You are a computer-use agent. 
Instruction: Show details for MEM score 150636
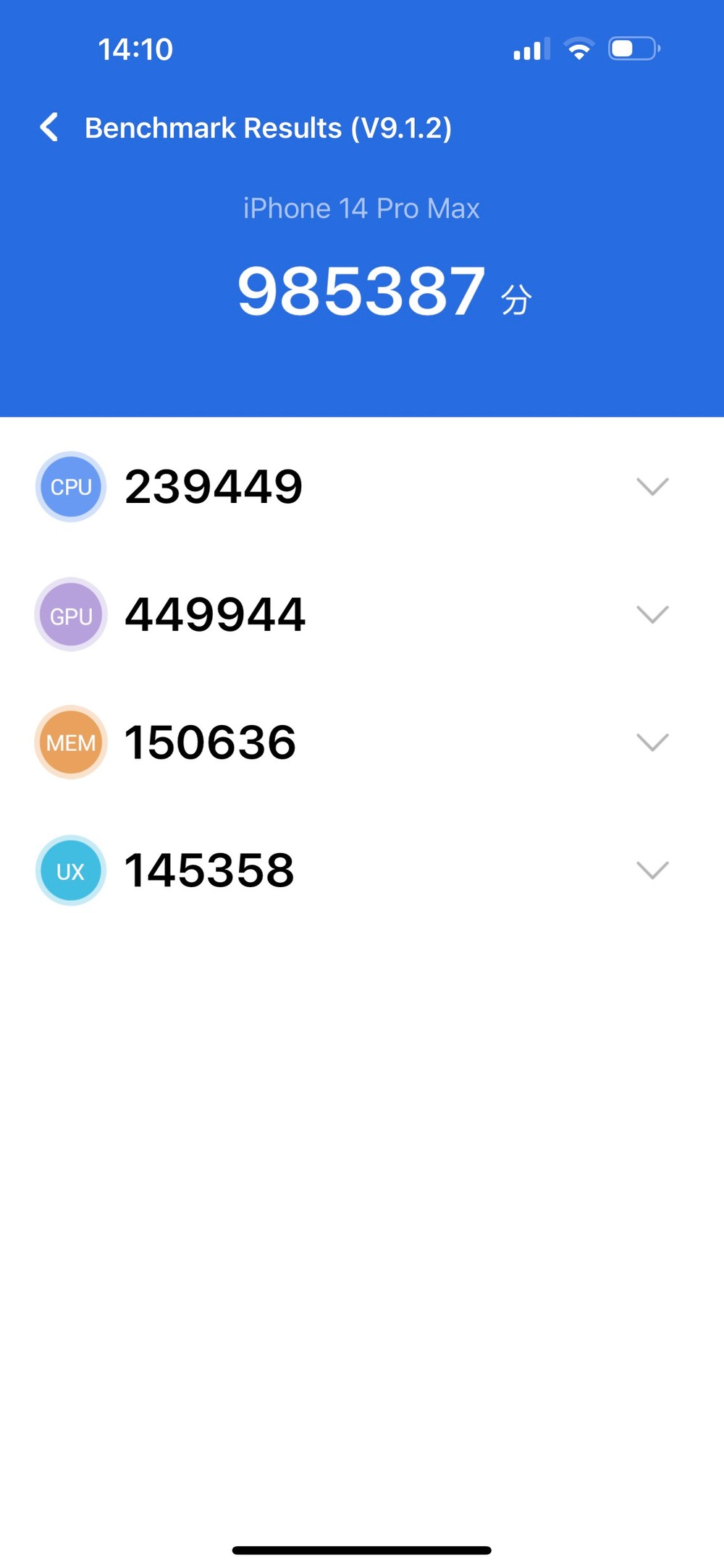652,742
